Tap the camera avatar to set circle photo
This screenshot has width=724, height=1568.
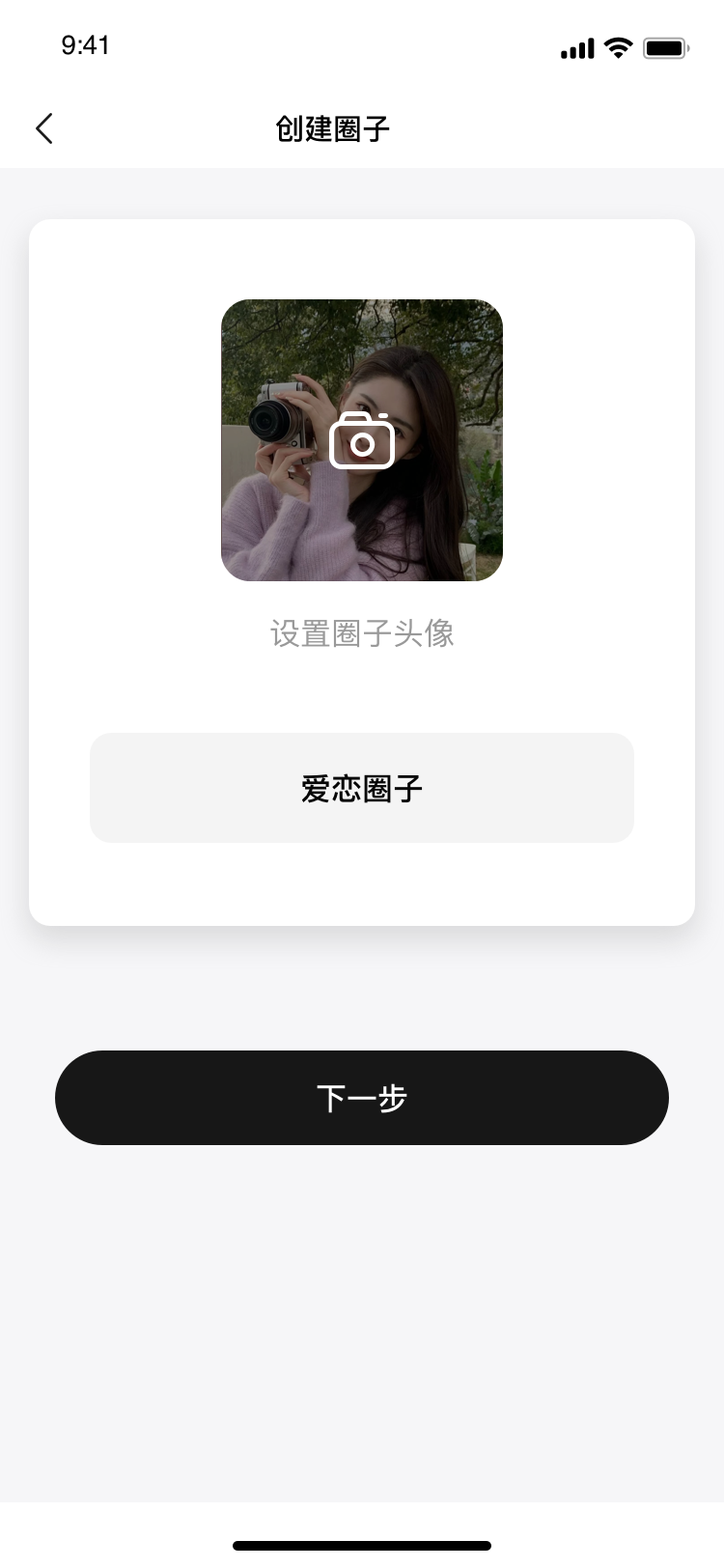(x=362, y=440)
